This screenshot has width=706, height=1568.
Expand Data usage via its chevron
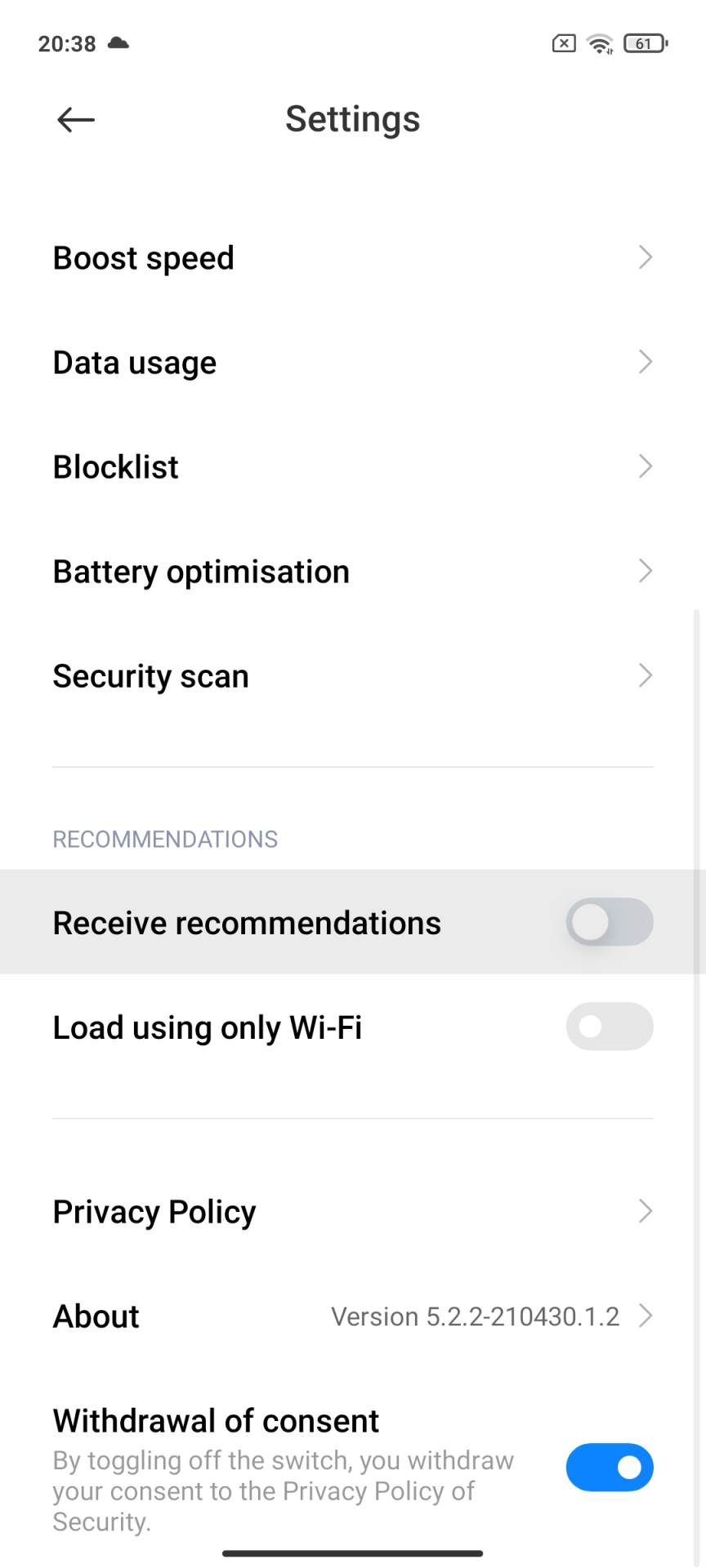tap(645, 362)
